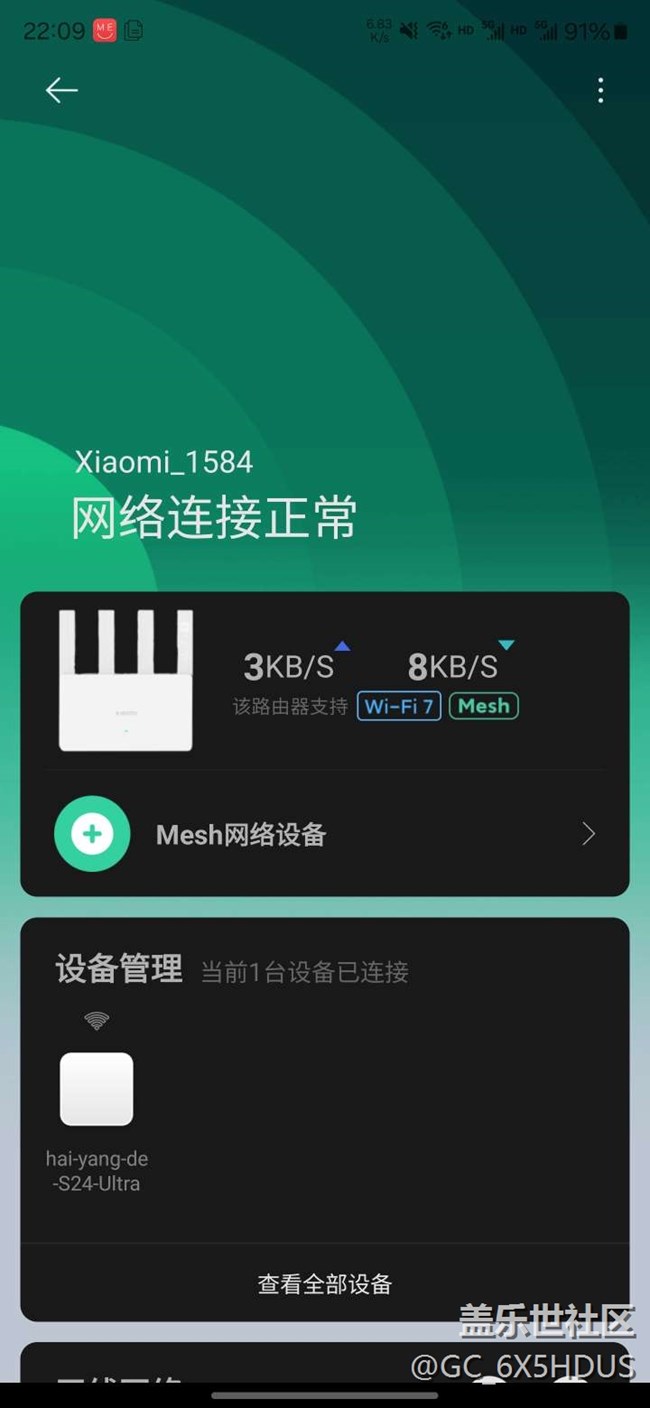
Task: Add a Mesh device with the plus button
Action: click(92, 834)
